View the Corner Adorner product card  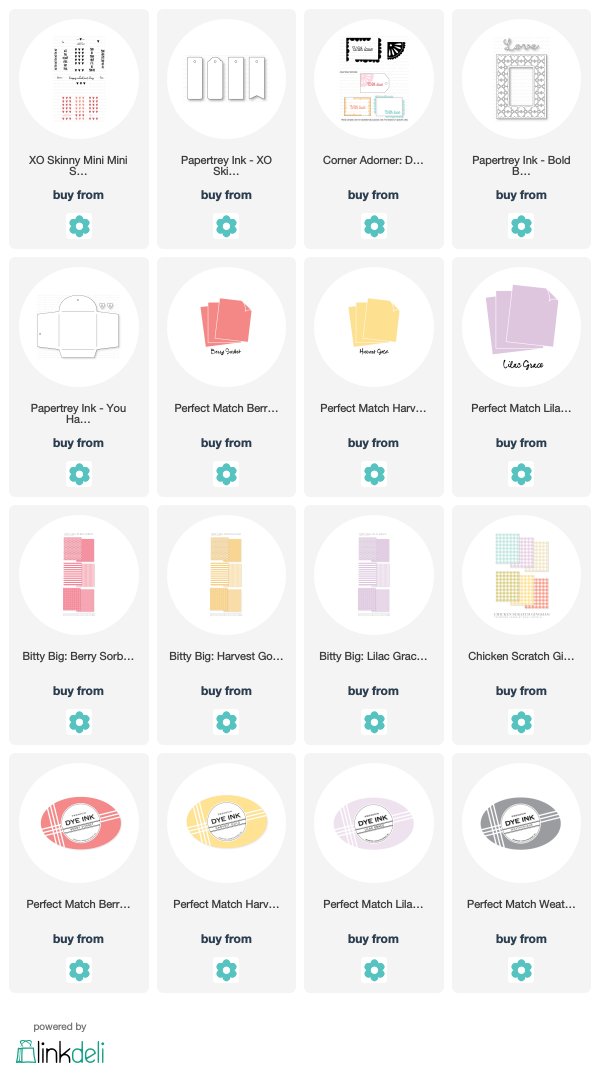point(374,129)
